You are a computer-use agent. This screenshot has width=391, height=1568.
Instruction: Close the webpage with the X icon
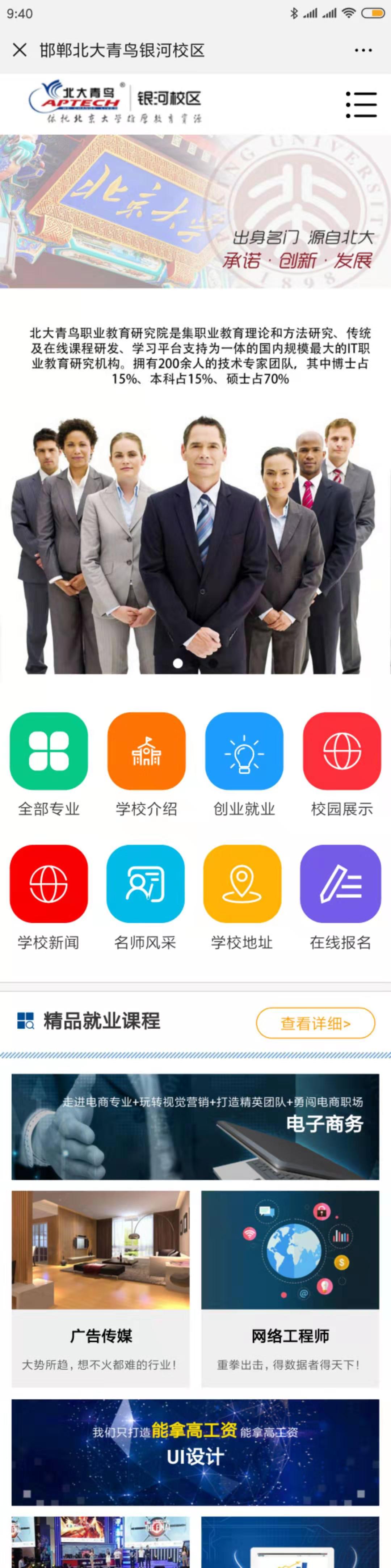20,50
